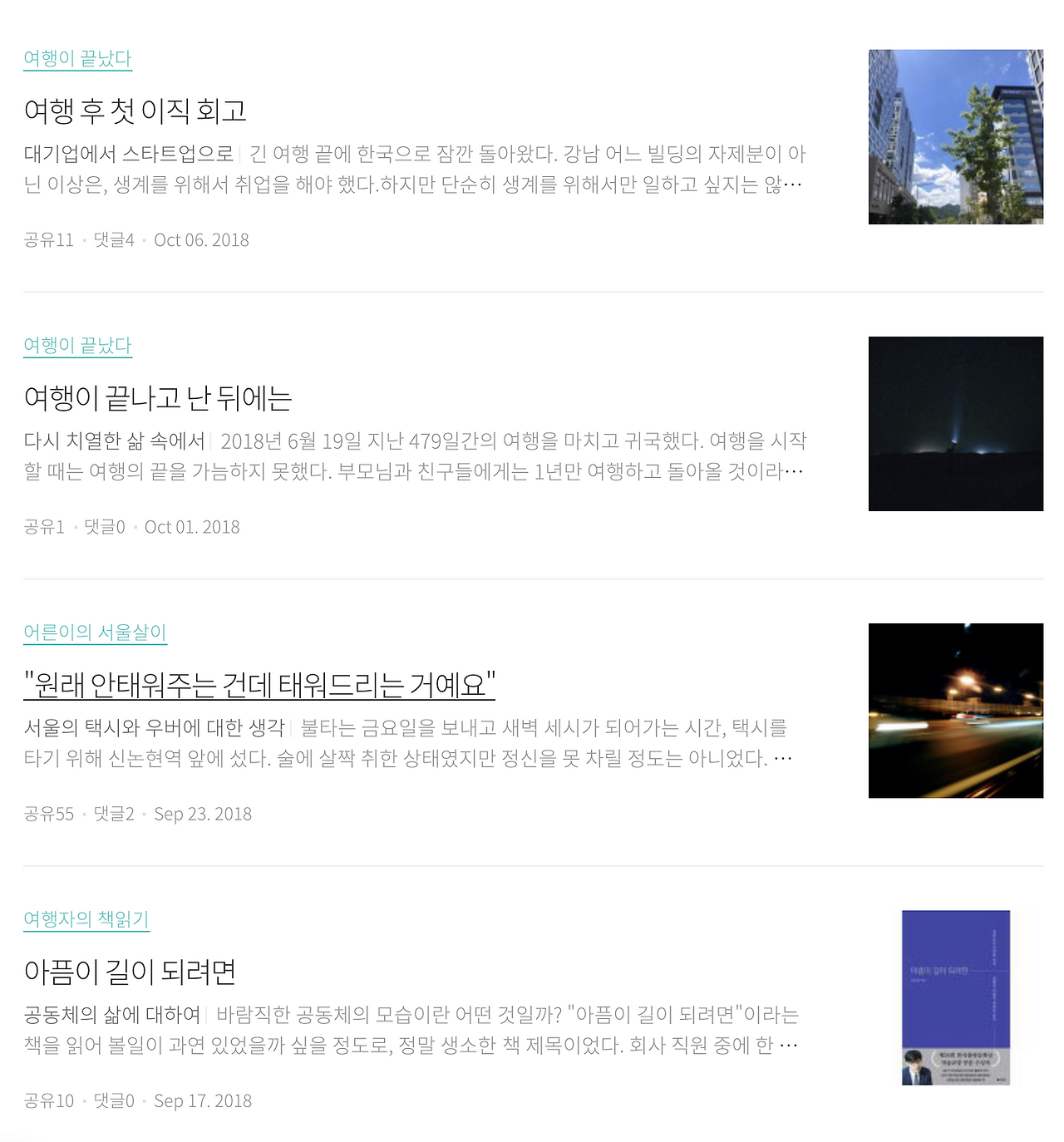1064x1142 pixels.
Task: Click the city buildings thumbnail image
Action: click(x=954, y=136)
